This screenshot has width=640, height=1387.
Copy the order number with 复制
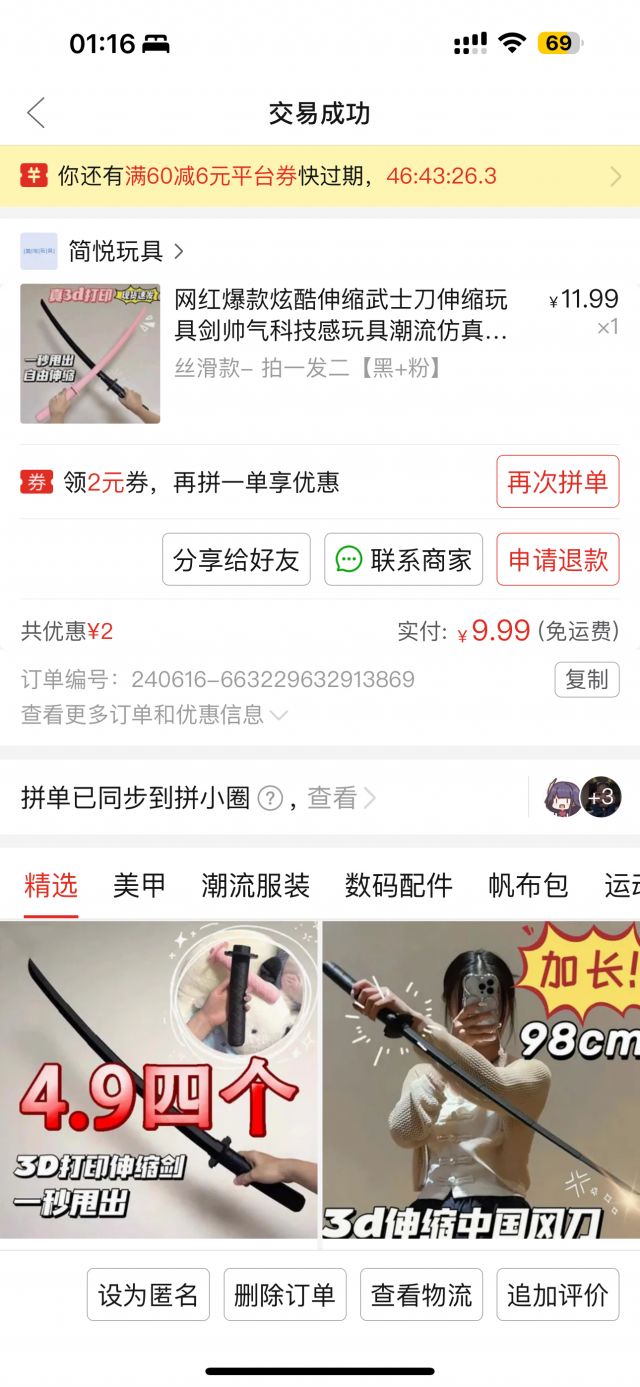(586, 679)
